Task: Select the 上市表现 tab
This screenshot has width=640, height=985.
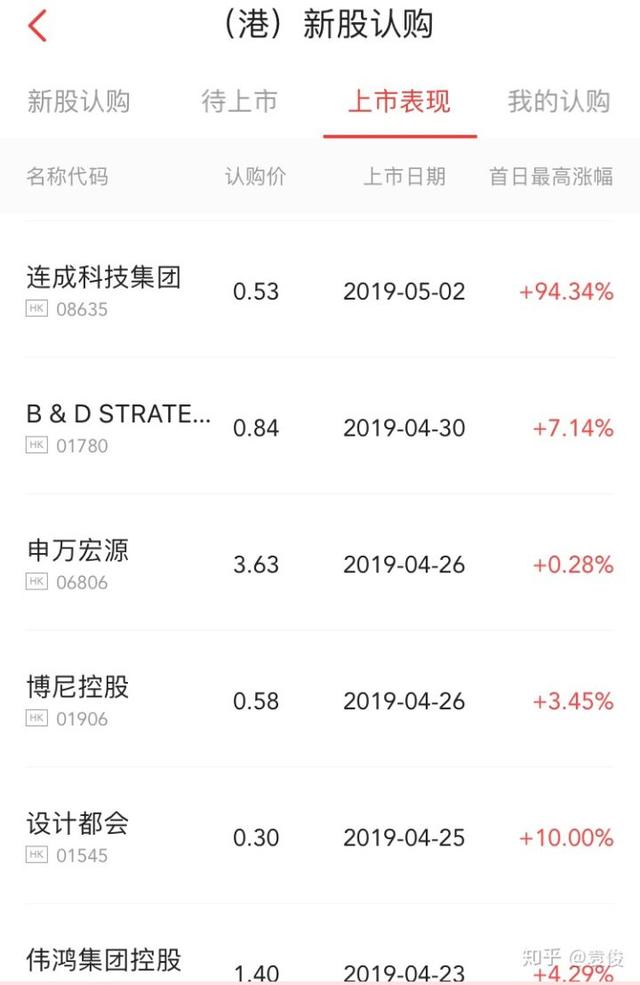Action: [399, 101]
